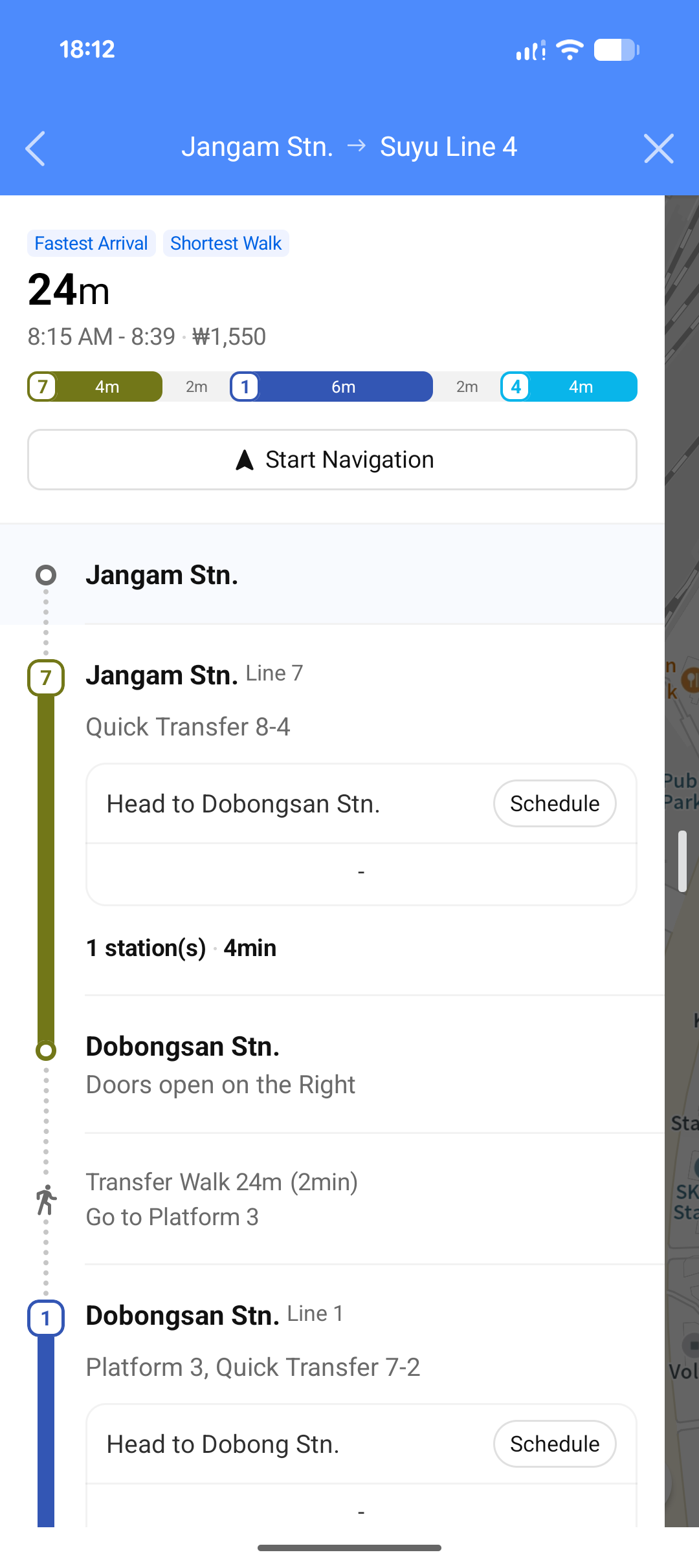This screenshot has height=1568, width=699.
Task: Tap the Line 7 badge in the route bar
Action: click(43, 386)
